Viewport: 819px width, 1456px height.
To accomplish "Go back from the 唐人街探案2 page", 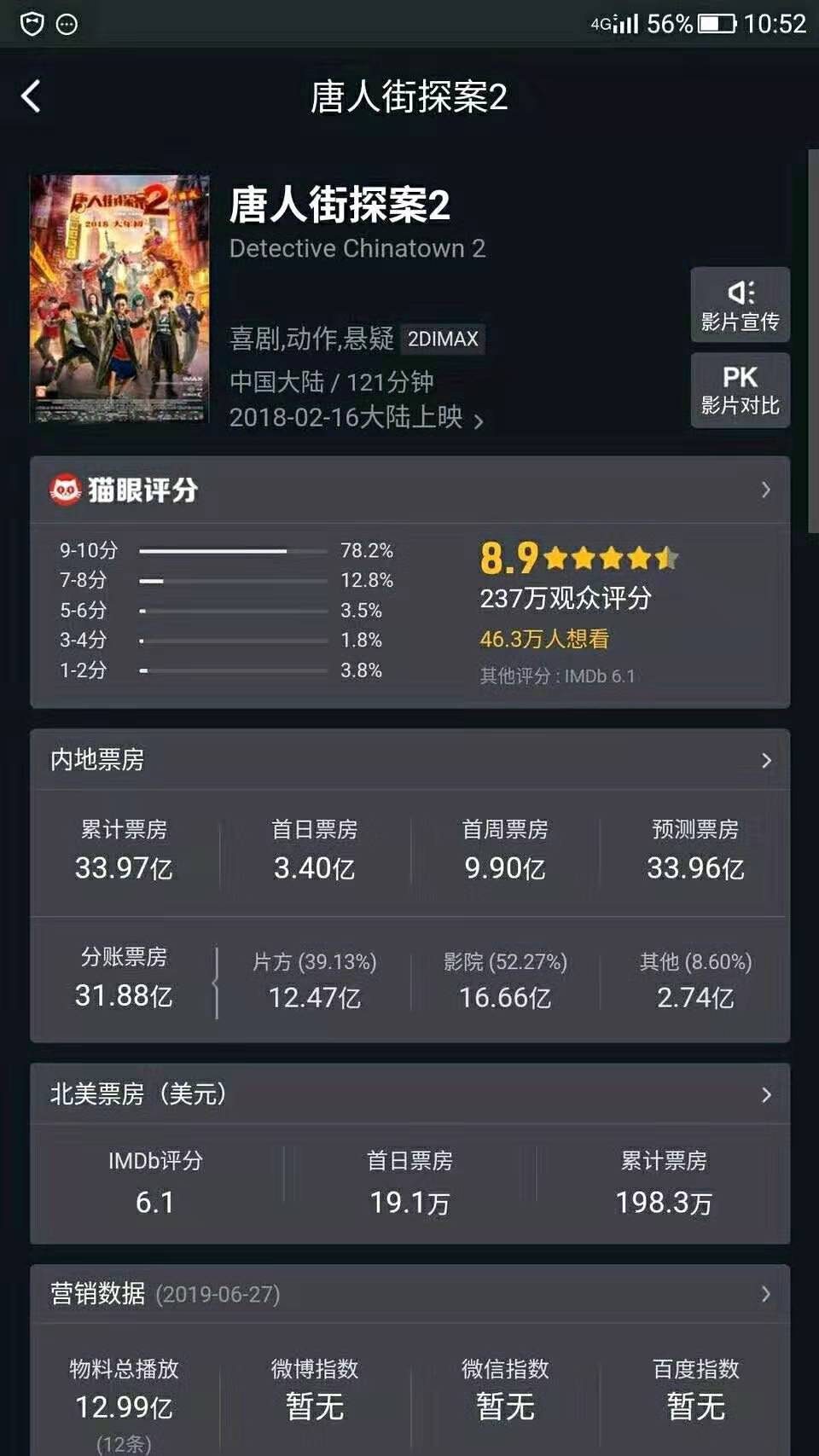I will (x=32, y=96).
